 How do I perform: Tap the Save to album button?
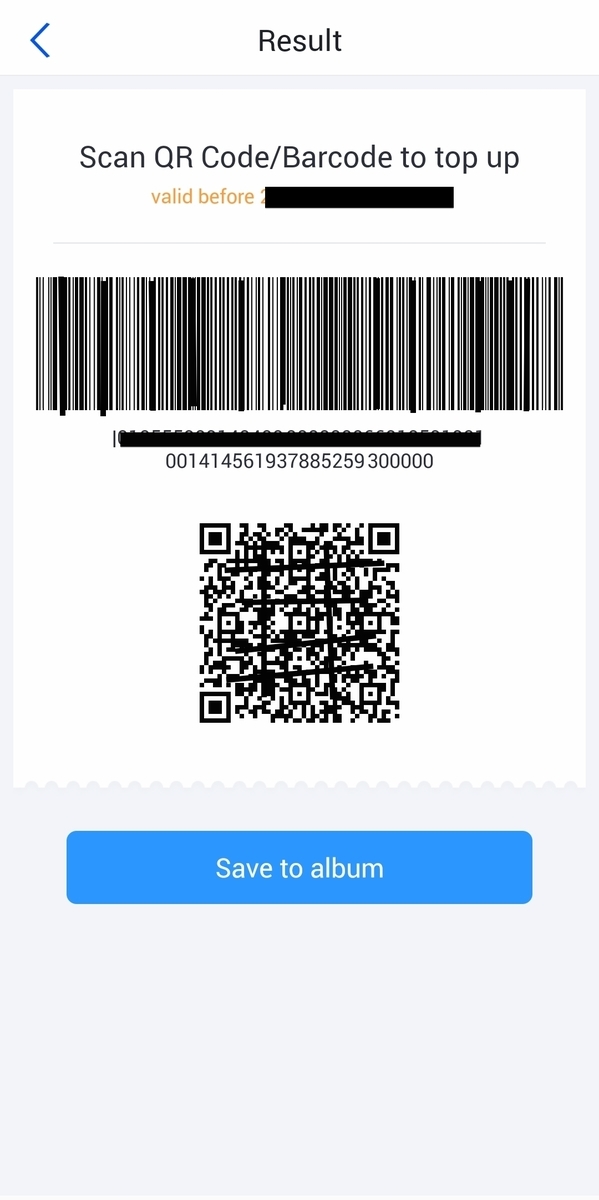click(x=299, y=867)
